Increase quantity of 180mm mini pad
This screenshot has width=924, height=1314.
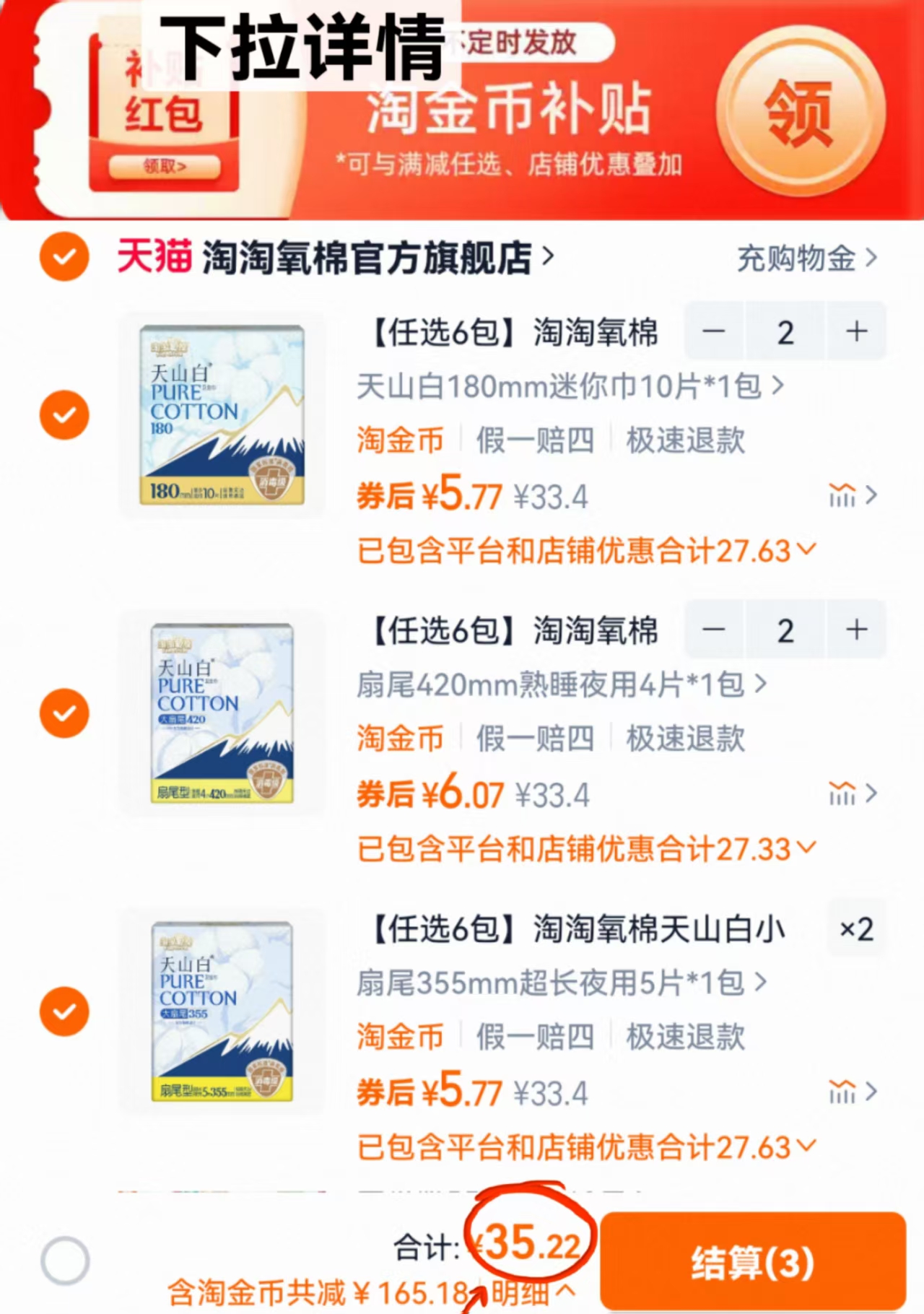[x=856, y=331]
